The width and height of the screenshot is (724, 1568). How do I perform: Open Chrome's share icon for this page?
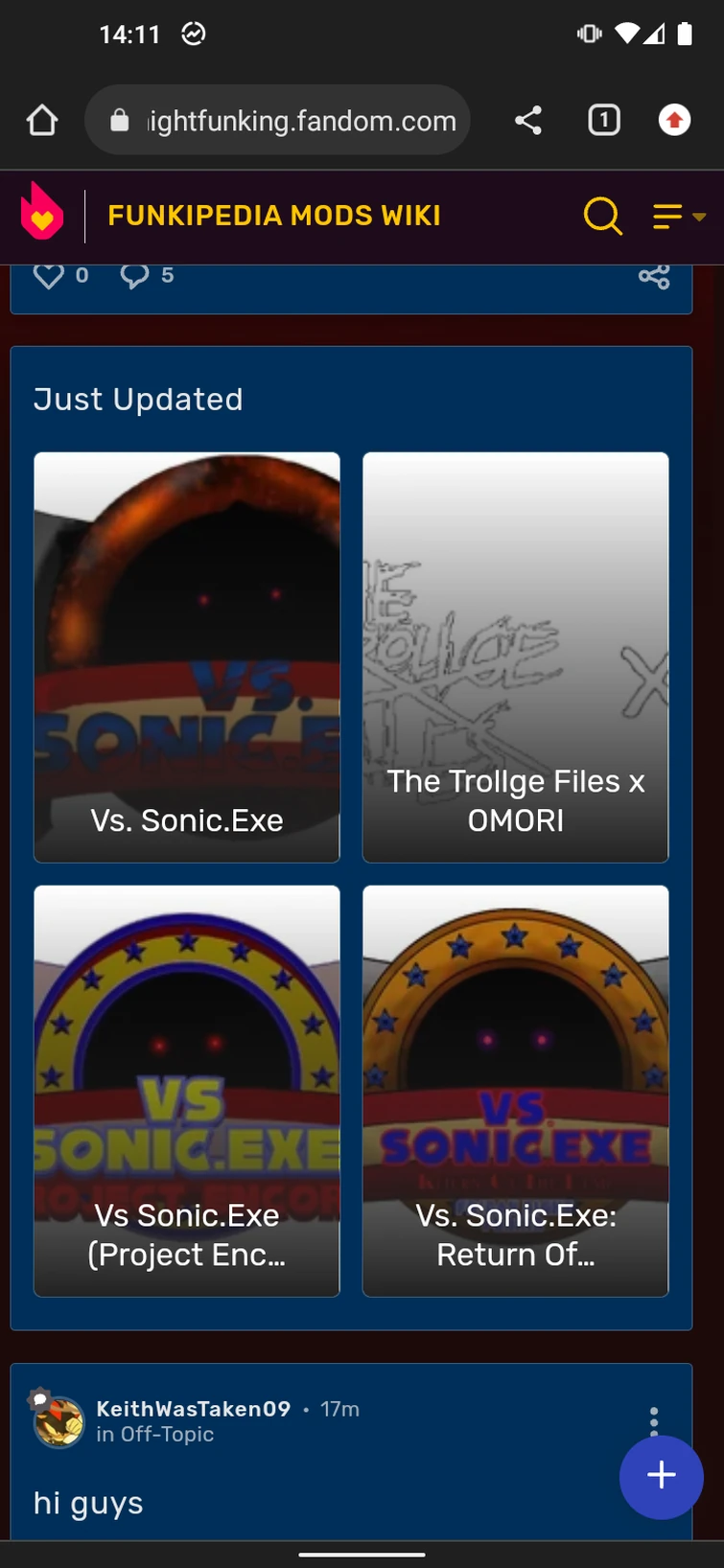click(526, 120)
